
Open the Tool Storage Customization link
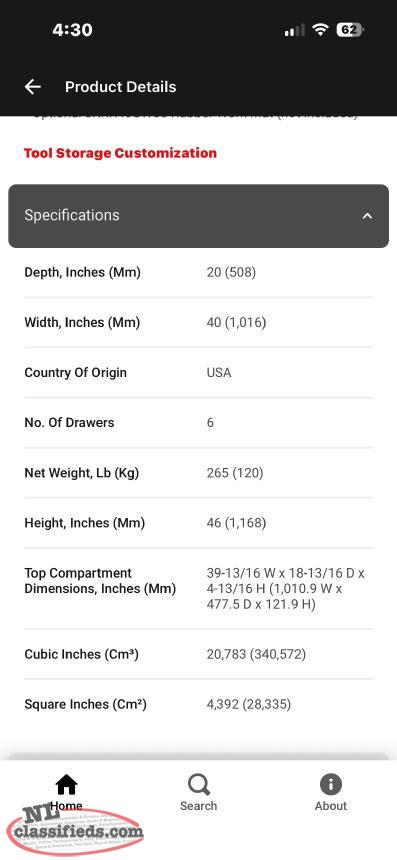coord(120,152)
